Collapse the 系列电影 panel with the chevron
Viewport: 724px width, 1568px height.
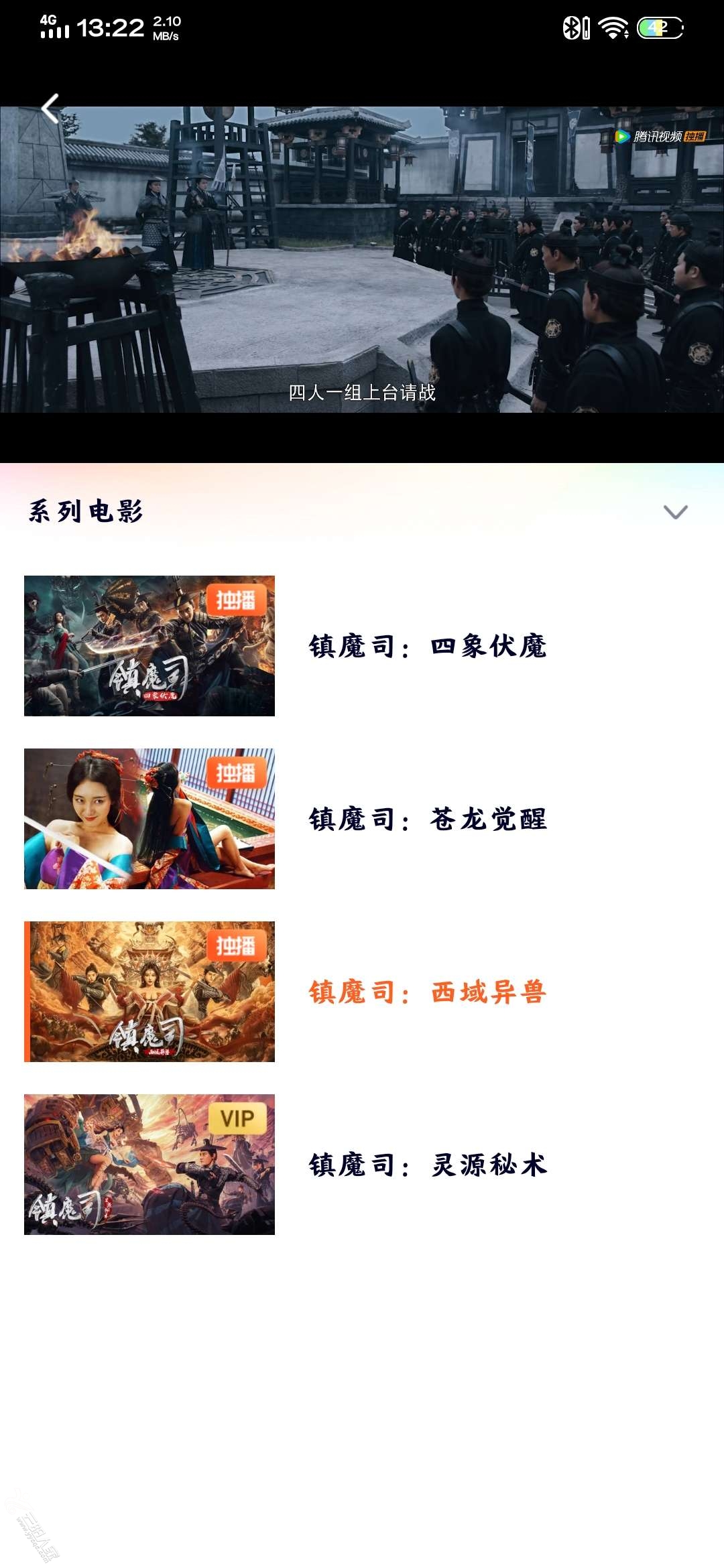pos(675,512)
